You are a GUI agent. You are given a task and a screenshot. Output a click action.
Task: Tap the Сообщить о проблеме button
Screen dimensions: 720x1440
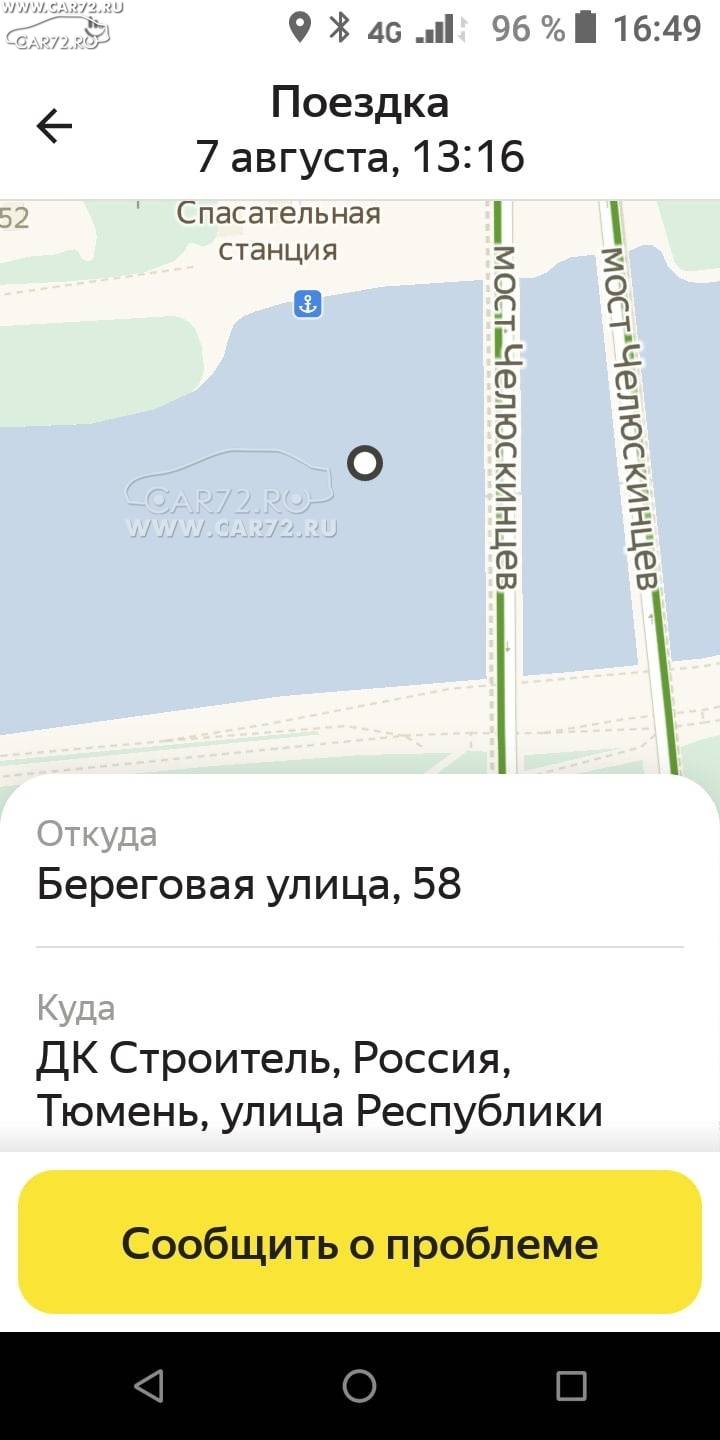(x=360, y=1242)
